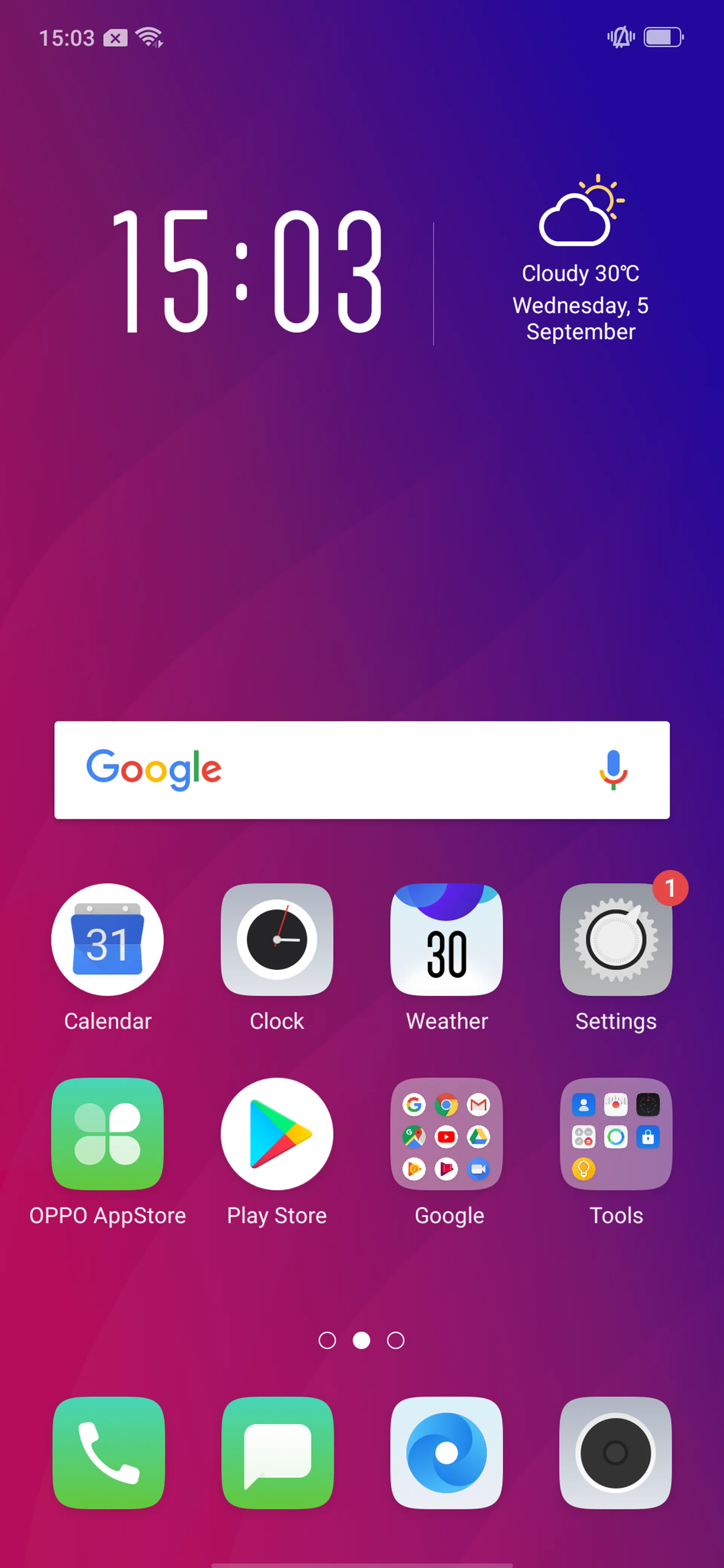Image resolution: width=724 pixels, height=1568 pixels.
Task: Expand the Tools folder
Action: [x=616, y=1133]
